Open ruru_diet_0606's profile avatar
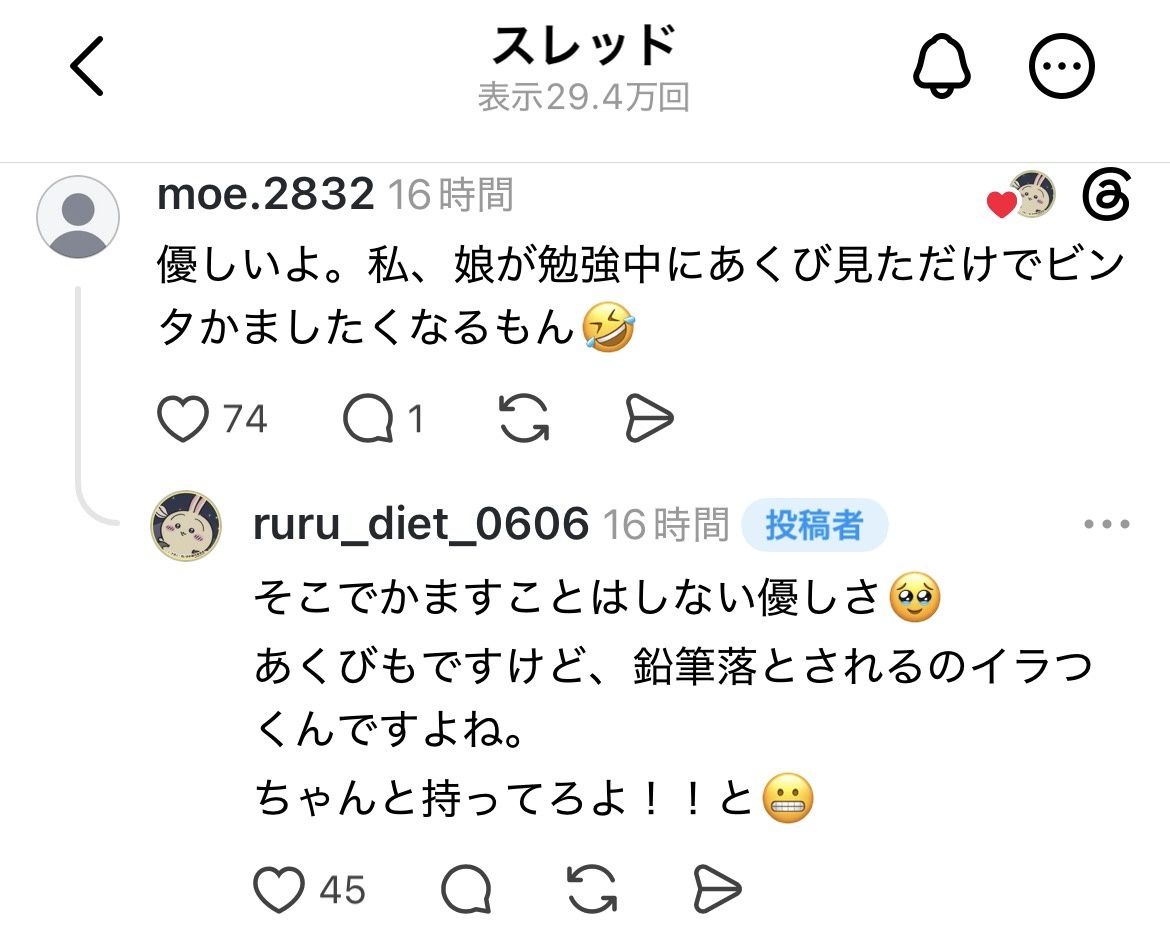The height and width of the screenshot is (940, 1170). click(186, 526)
